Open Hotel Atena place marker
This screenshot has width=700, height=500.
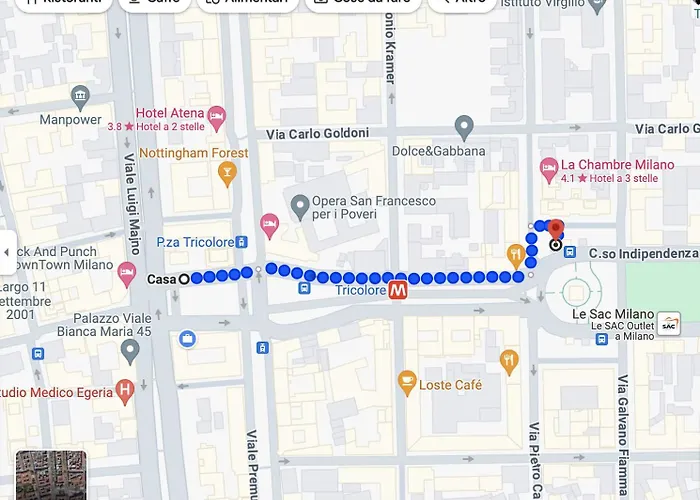[x=217, y=119]
